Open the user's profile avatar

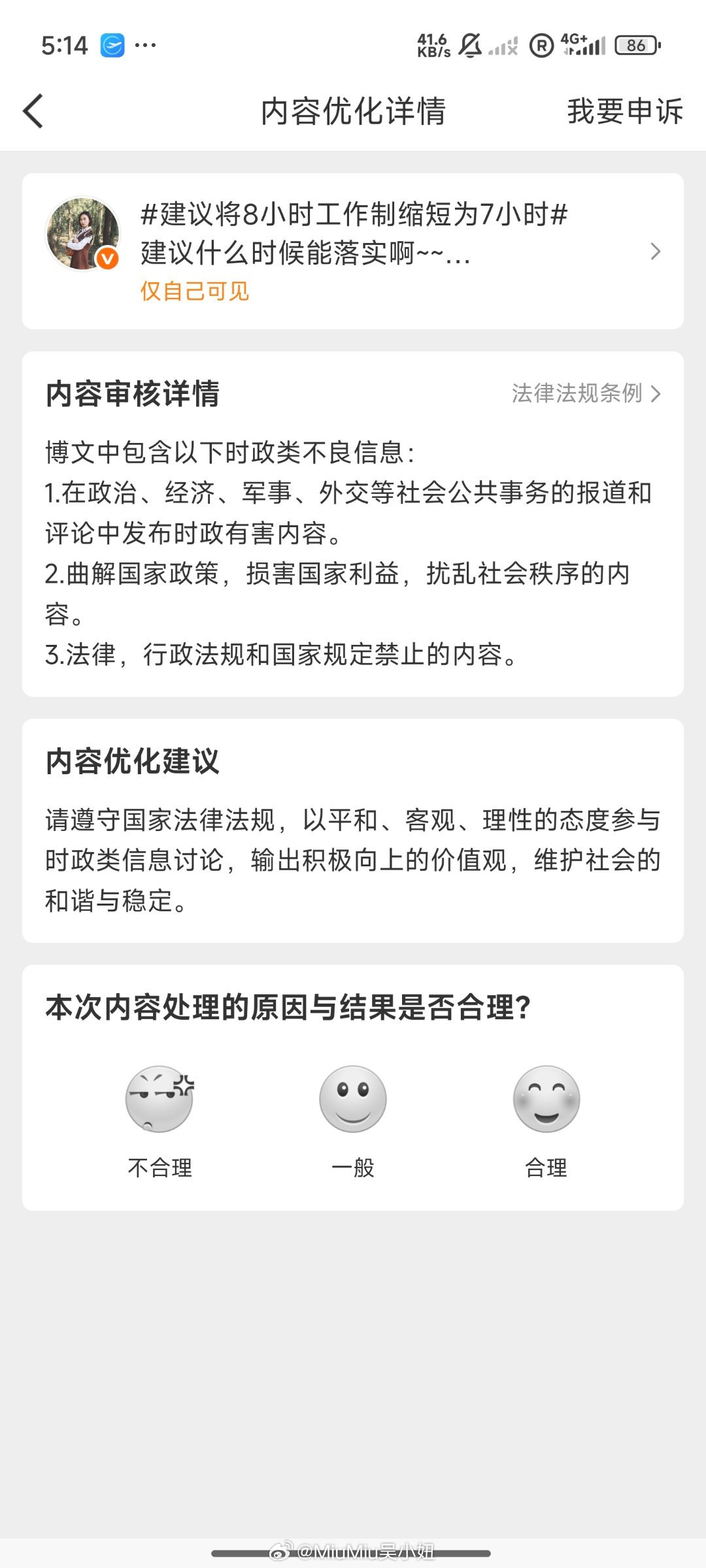click(82, 232)
